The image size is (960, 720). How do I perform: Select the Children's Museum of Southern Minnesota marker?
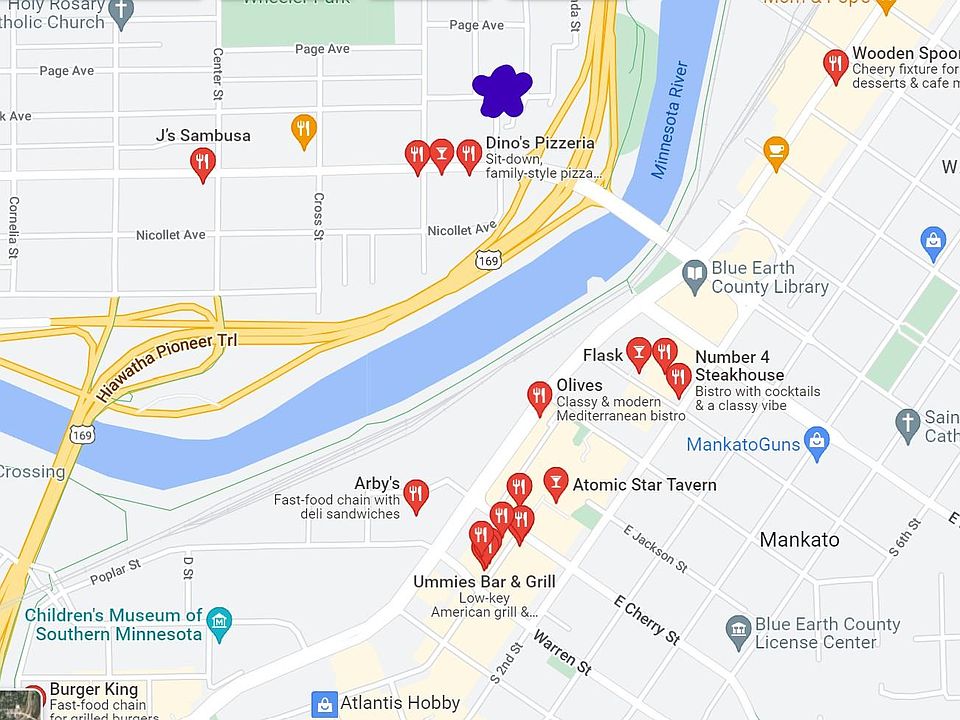219,623
